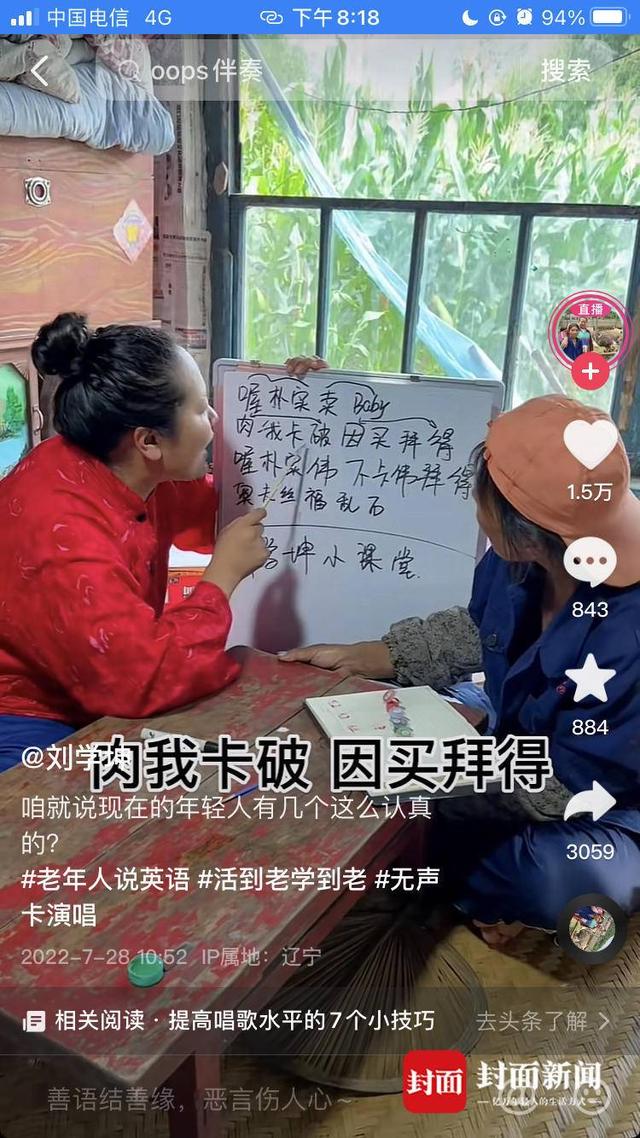Follow the creator with the red plus

pos(590,373)
